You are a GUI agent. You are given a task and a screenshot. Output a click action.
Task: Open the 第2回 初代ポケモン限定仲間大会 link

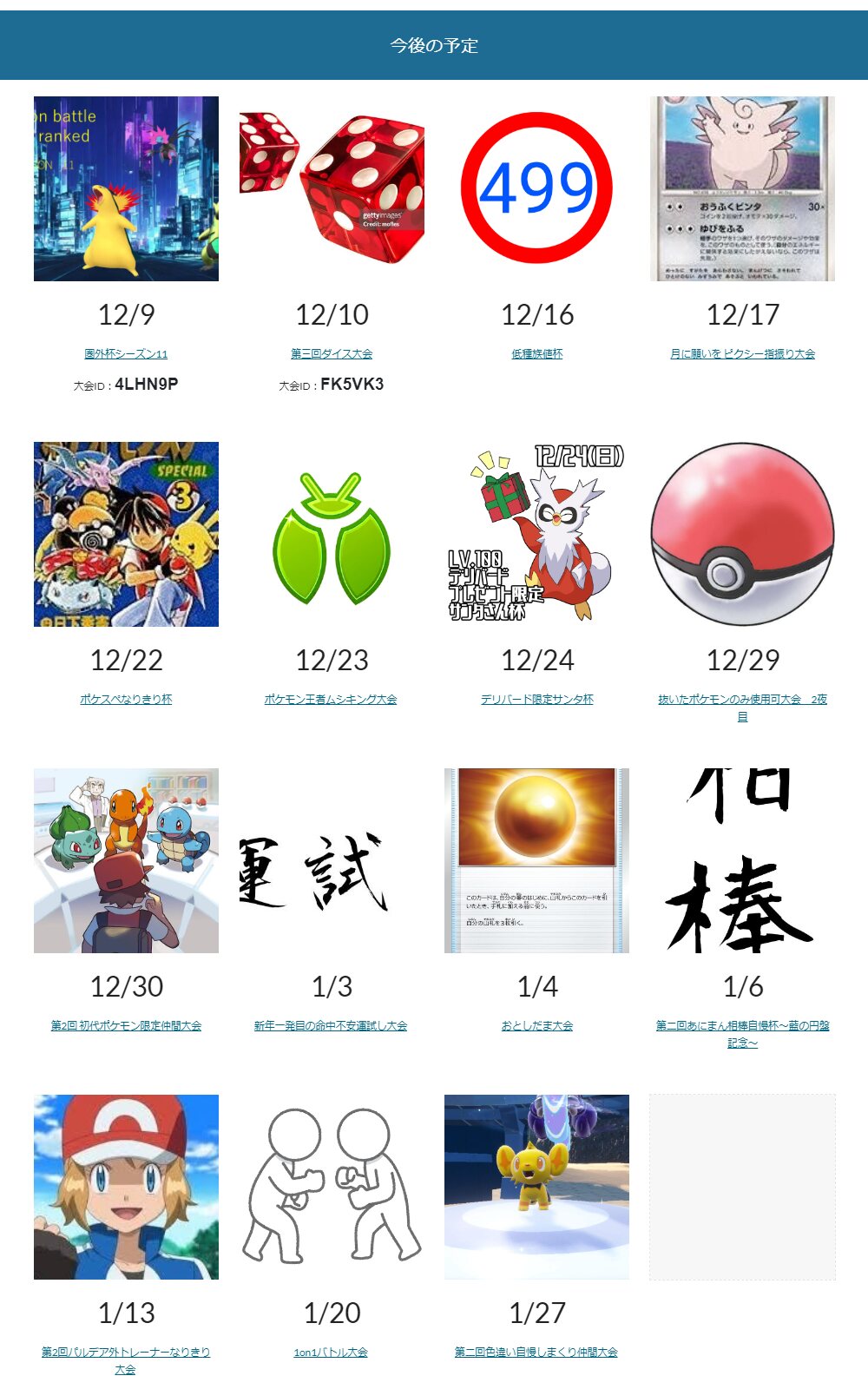point(126,1025)
